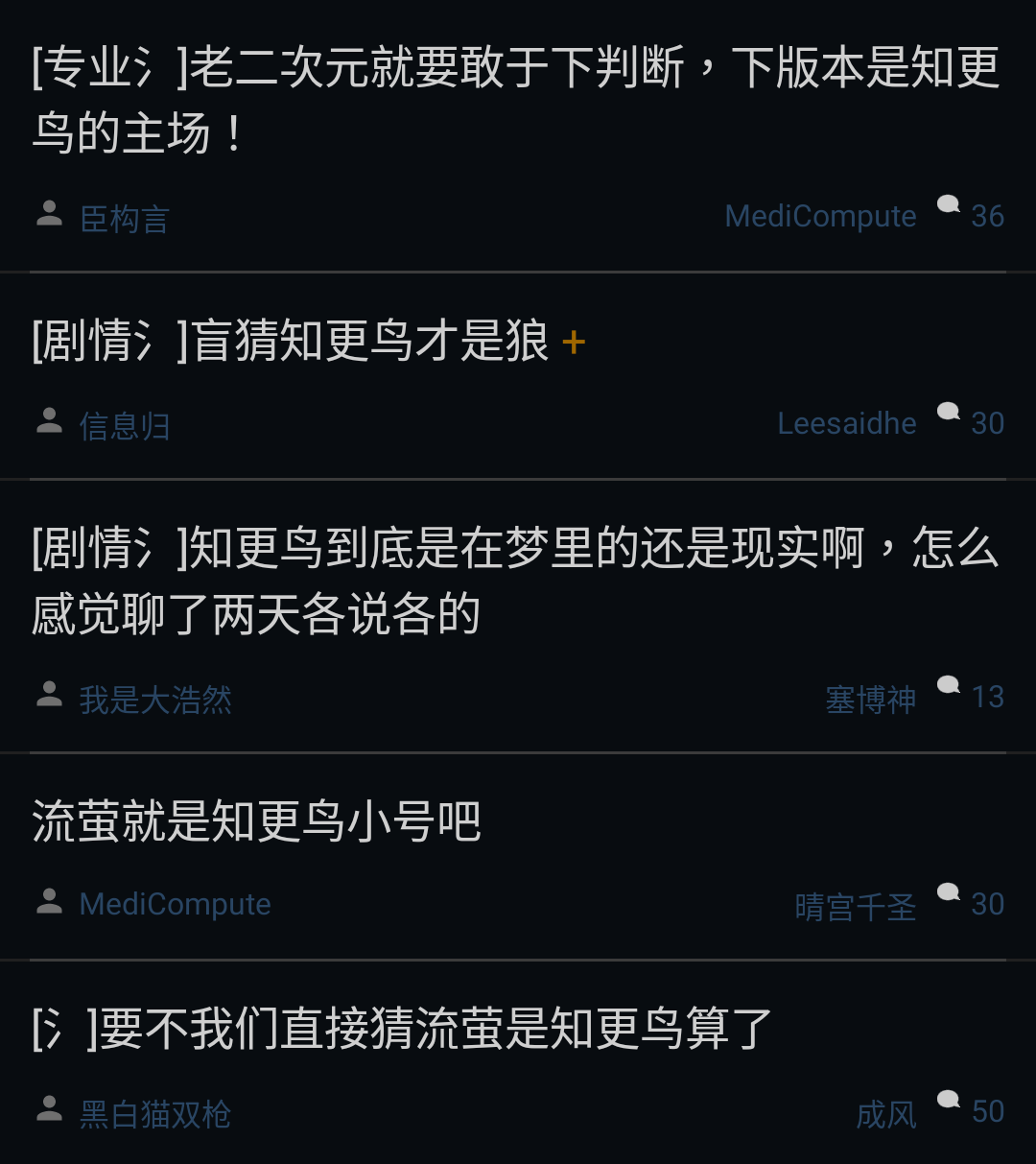This screenshot has height=1164, width=1036.
Task: Open last replier 塞博神's profile
Action: point(870,700)
